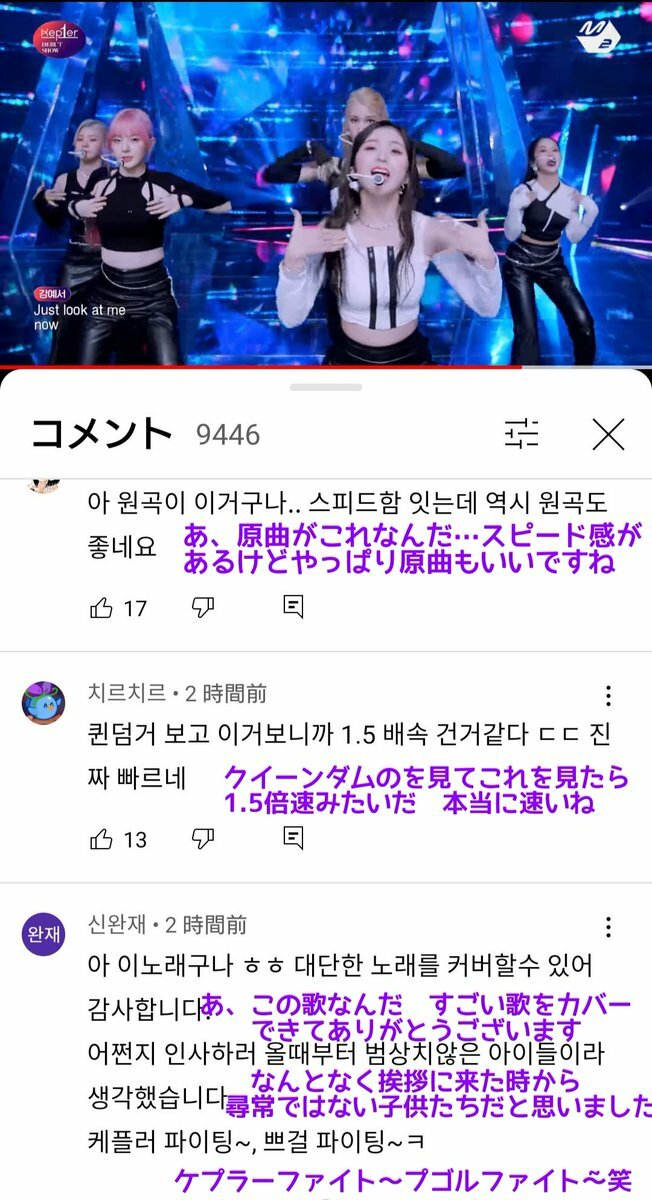
Task: Open overflow menu on 치르치르's comment
Action: point(607,696)
